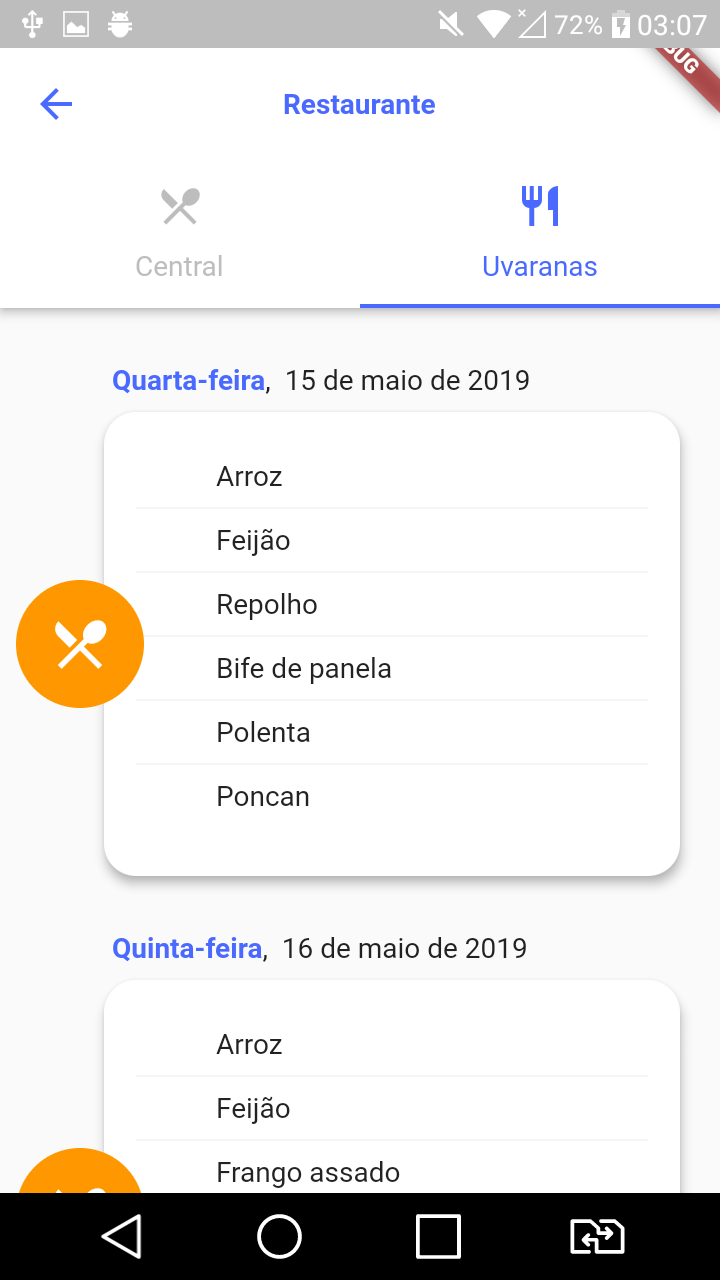Open the Quinta-feira 16 de maio menu card
This screenshot has height=1280, width=720.
coord(392,1086)
